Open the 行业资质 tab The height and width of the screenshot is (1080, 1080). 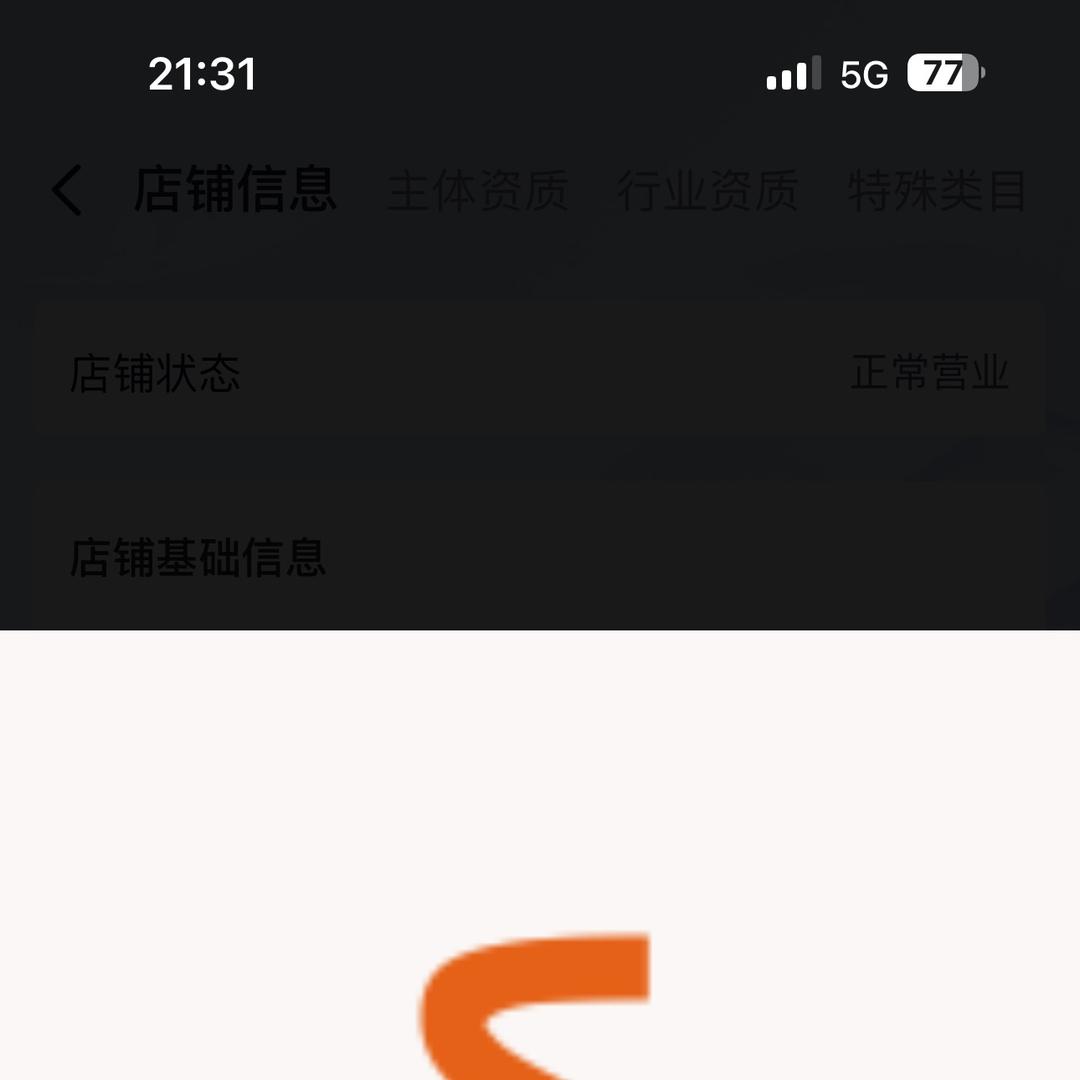tap(708, 191)
